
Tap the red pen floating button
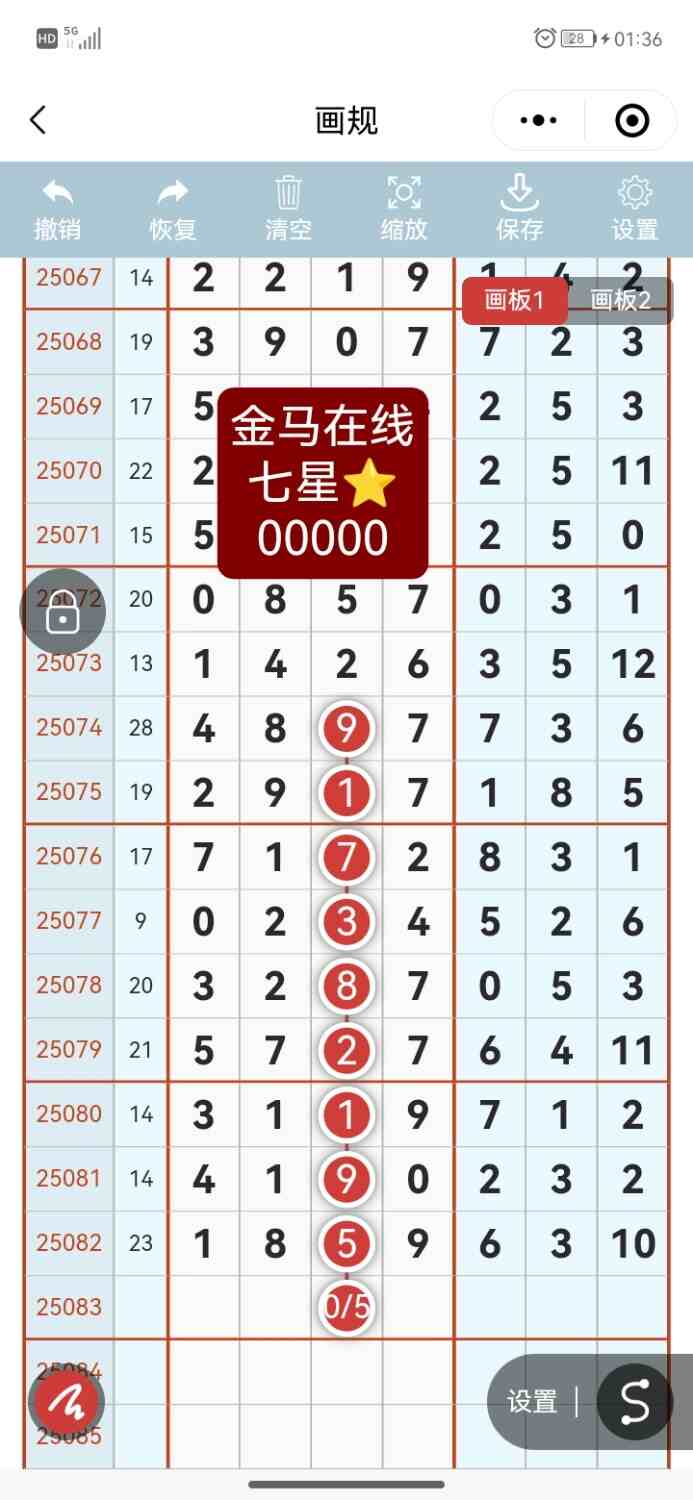point(67,1401)
